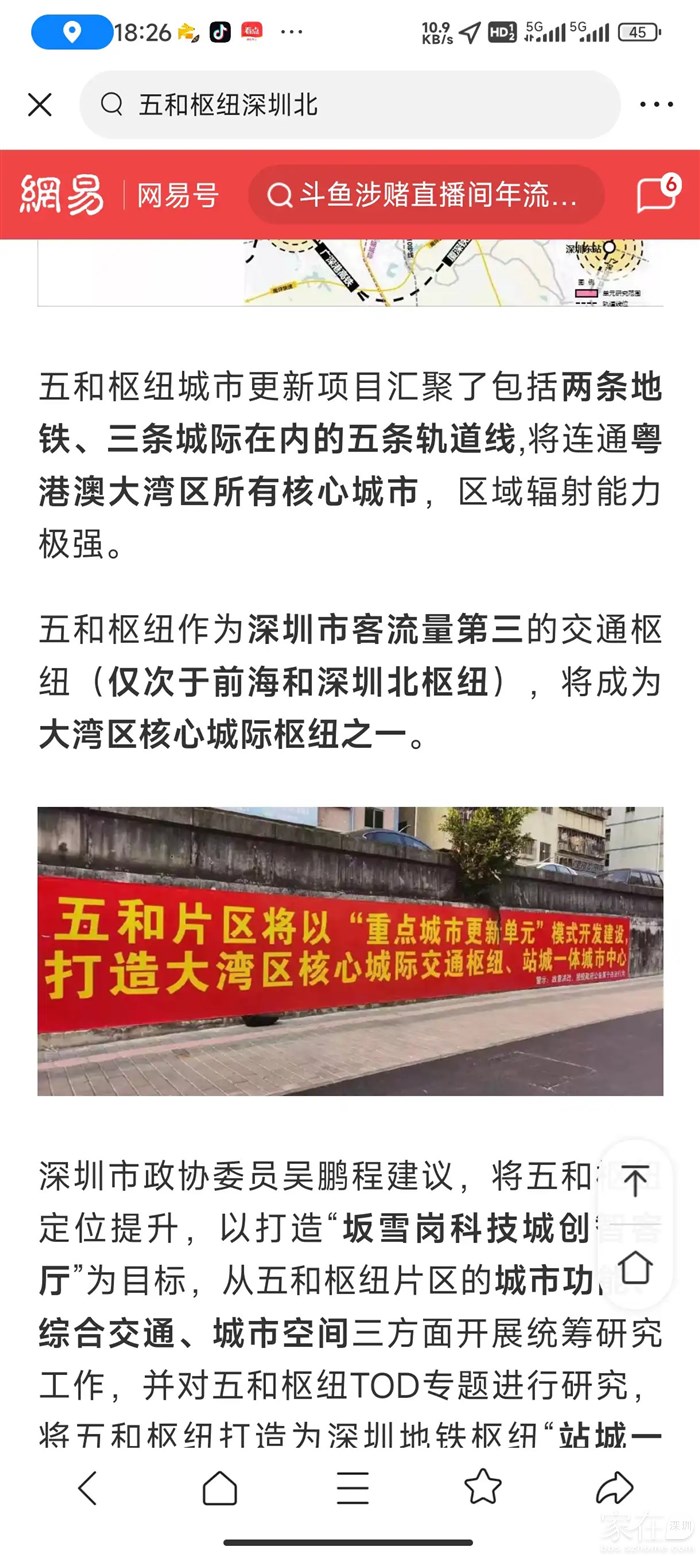The image size is (700, 1556).
Task: Tap the floating home icon button
Action: [635, 1266]
